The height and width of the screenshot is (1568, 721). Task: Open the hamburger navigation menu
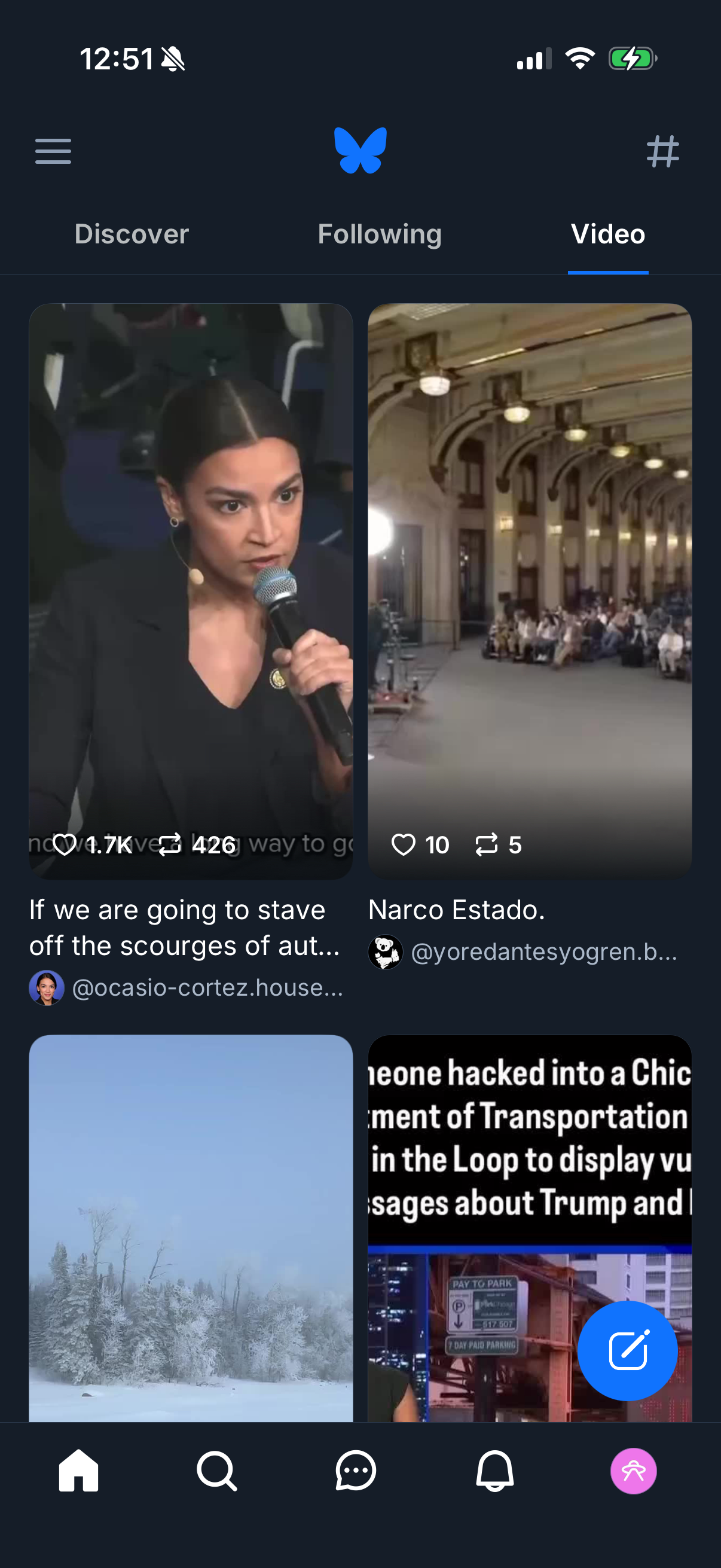coord(53,151)
